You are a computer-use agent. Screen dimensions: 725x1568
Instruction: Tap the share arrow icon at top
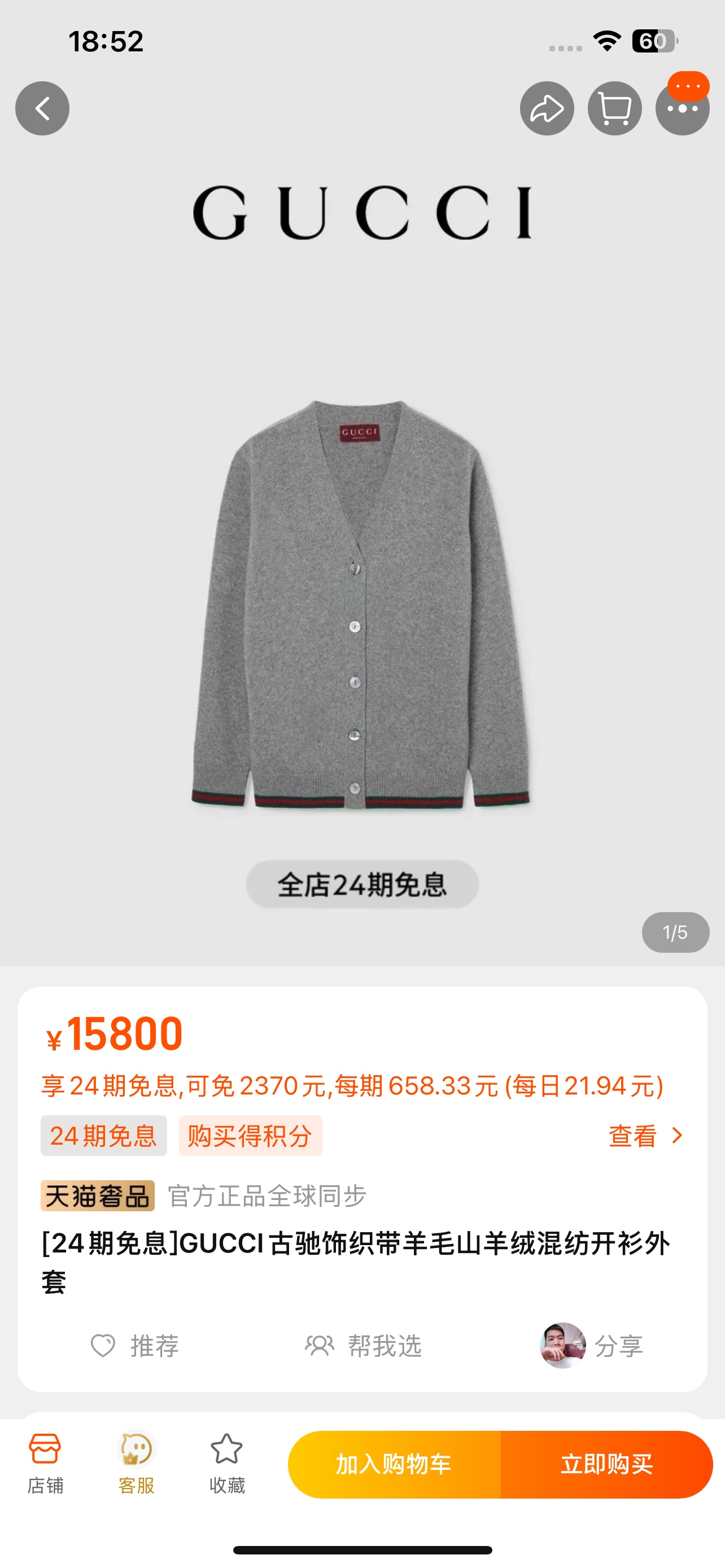pyautogui.click(x=547, y=108)
